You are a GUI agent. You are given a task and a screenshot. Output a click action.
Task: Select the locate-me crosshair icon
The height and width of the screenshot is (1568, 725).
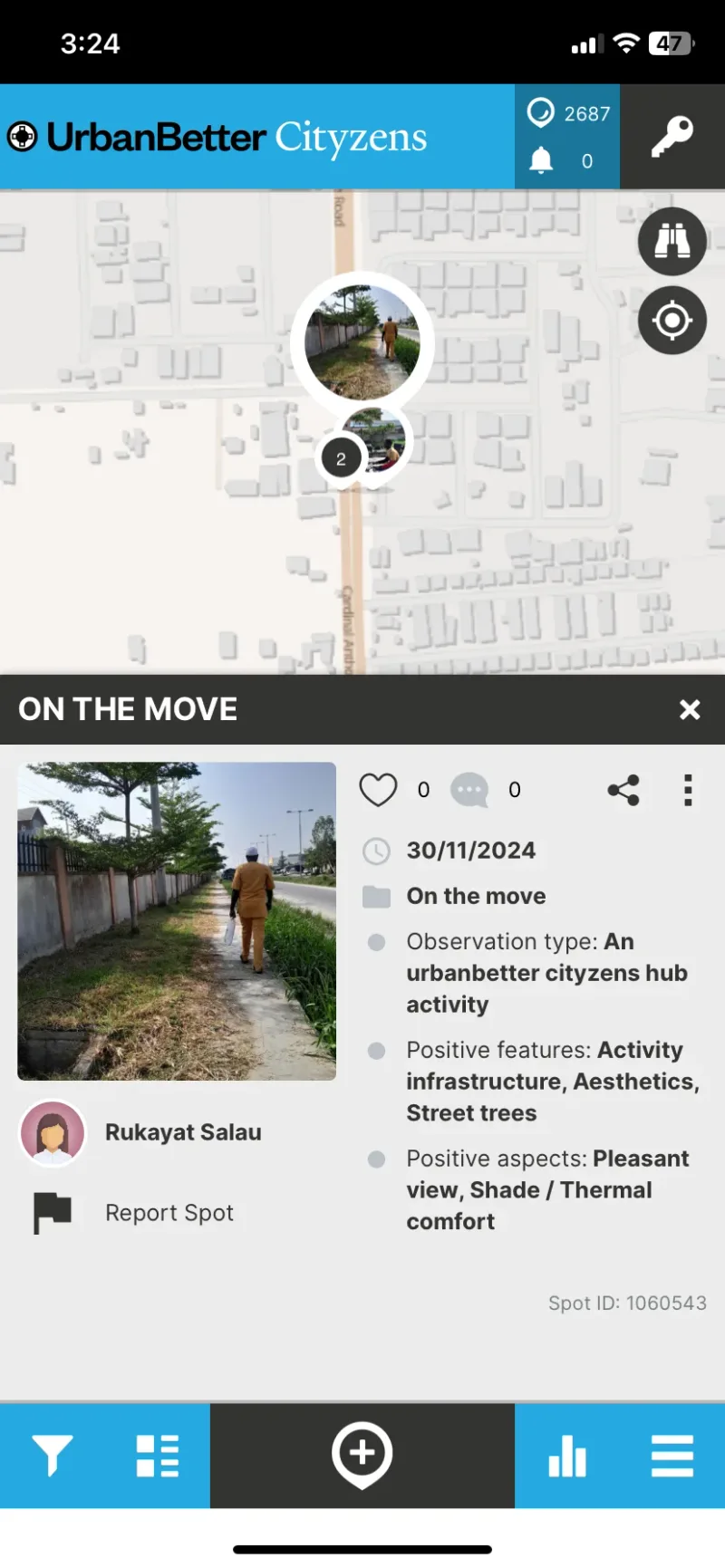pos(672,320)
